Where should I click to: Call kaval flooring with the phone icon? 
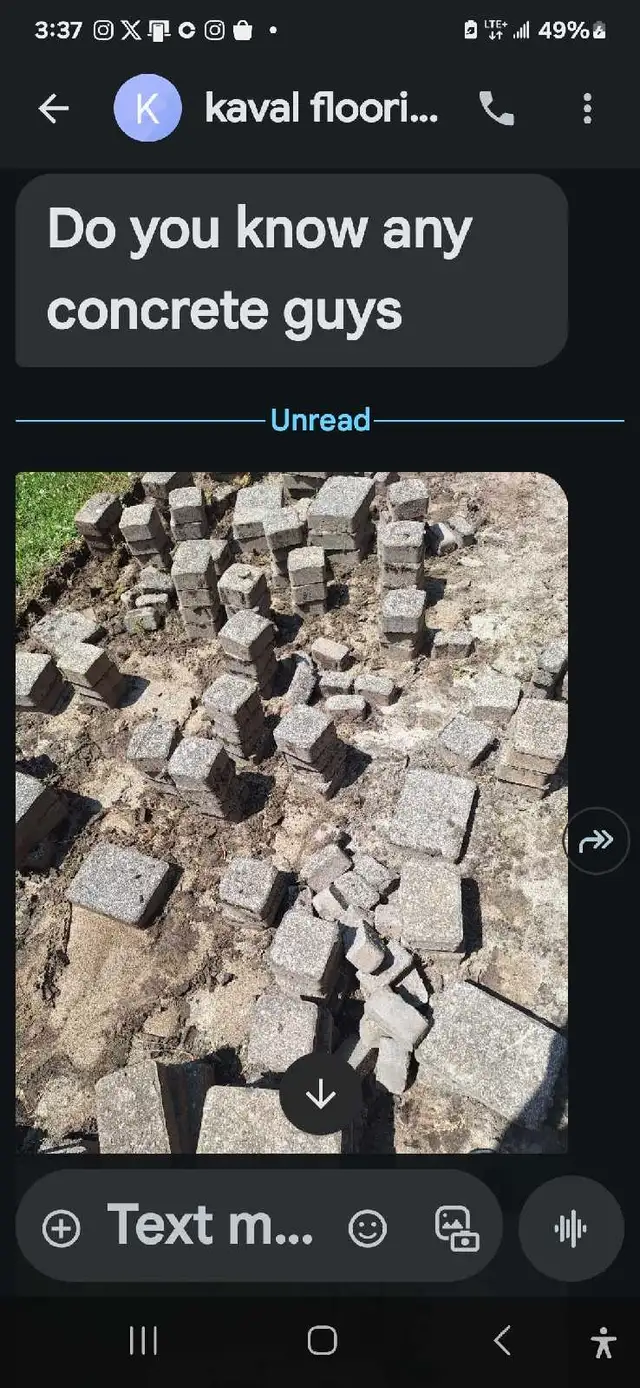point(497,108)
